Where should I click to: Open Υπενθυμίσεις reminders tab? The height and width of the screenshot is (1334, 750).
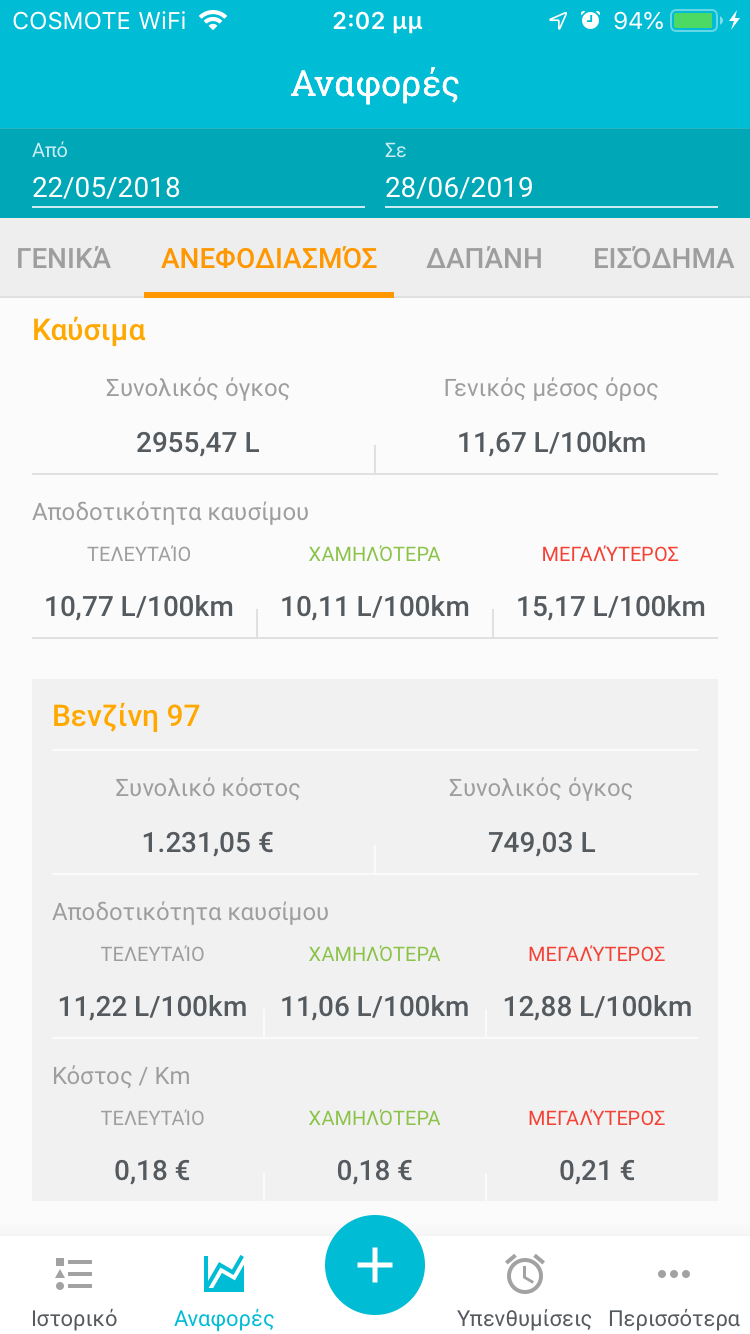524,1291
